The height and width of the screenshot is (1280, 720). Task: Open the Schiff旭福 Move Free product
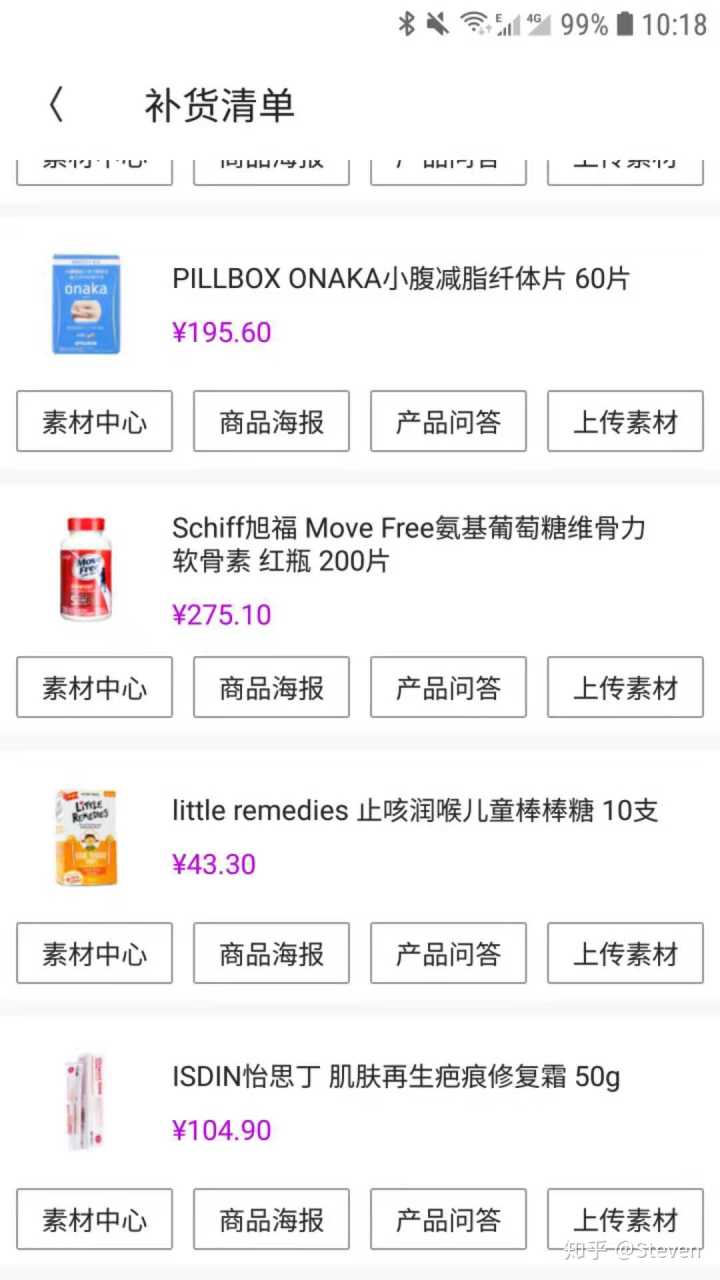(408, 544)
